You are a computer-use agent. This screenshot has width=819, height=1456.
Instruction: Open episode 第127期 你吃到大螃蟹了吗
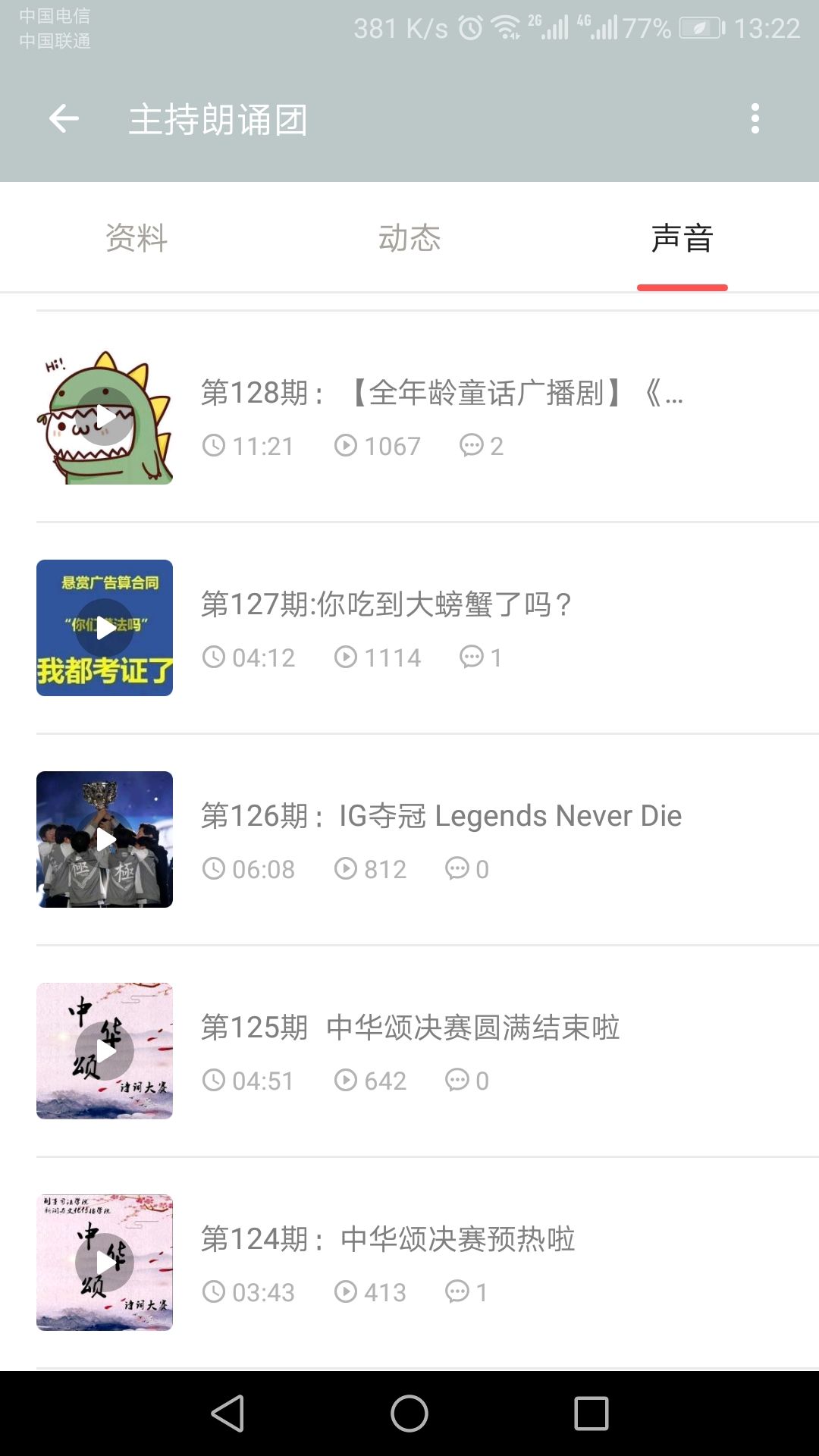[387, 604]
